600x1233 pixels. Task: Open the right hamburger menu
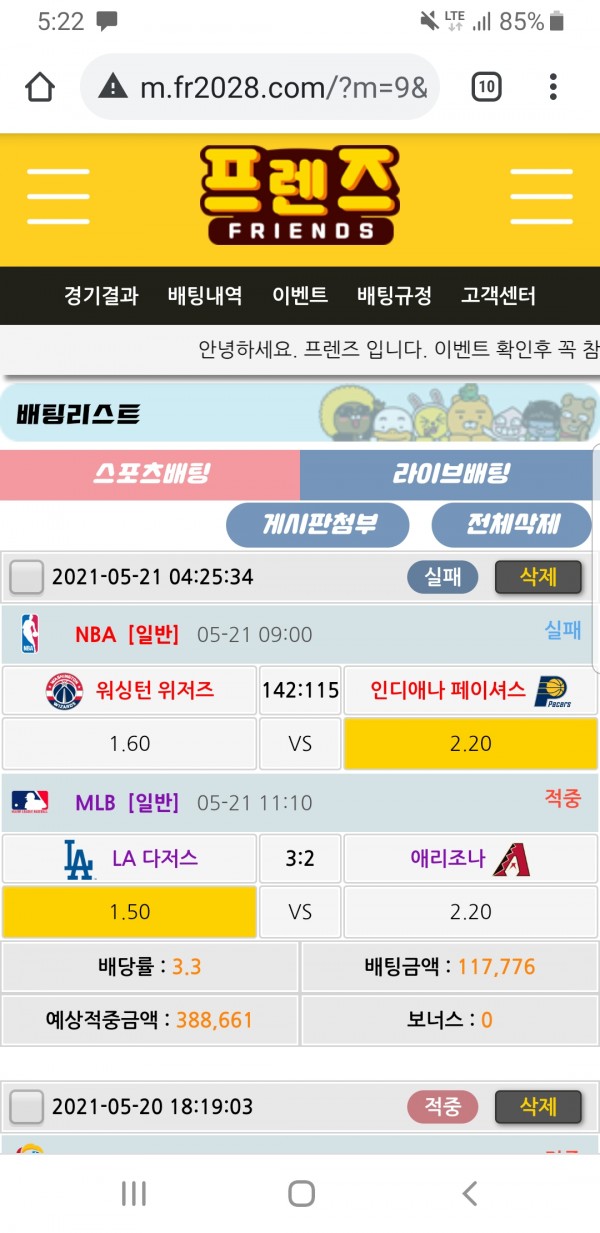coord(541,200)
